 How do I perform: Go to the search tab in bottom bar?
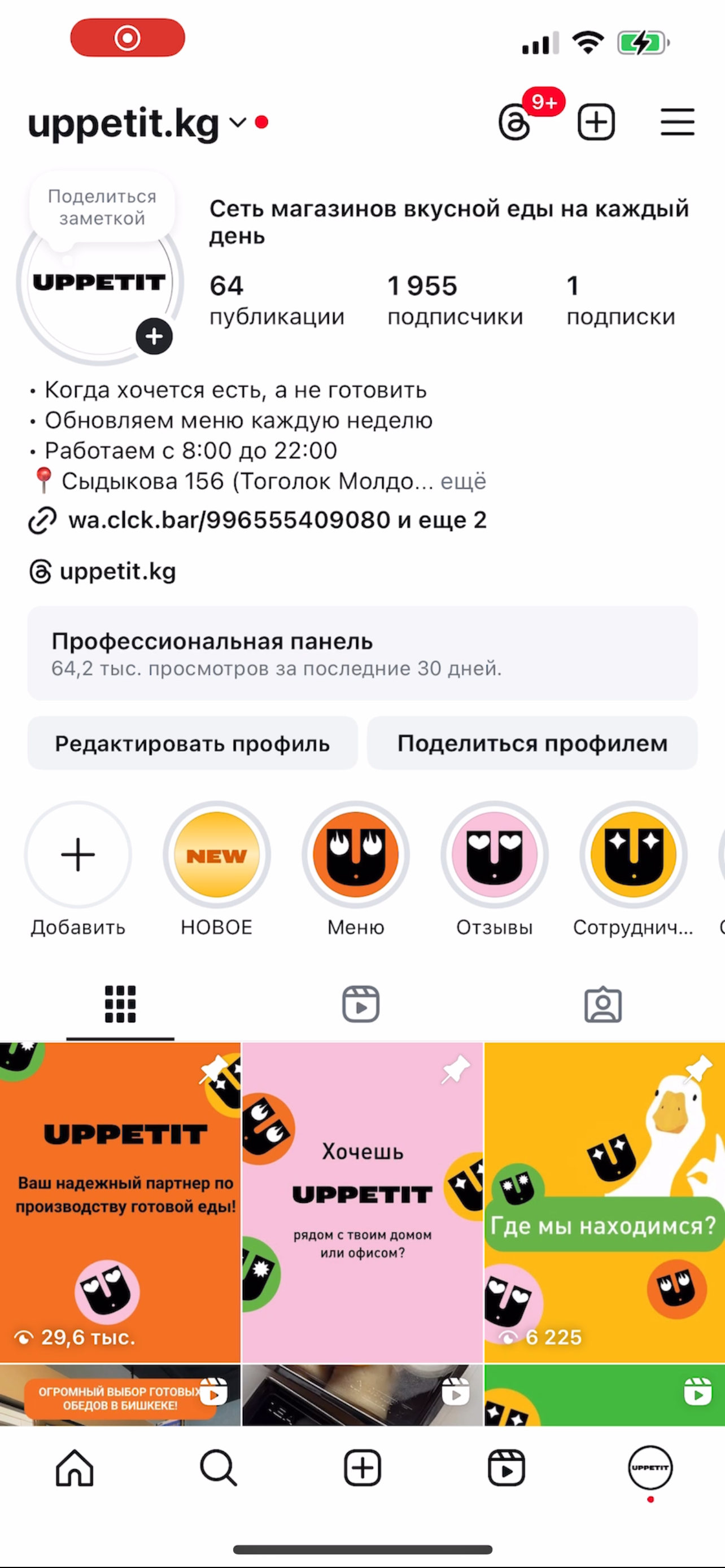coord(218,1468)
